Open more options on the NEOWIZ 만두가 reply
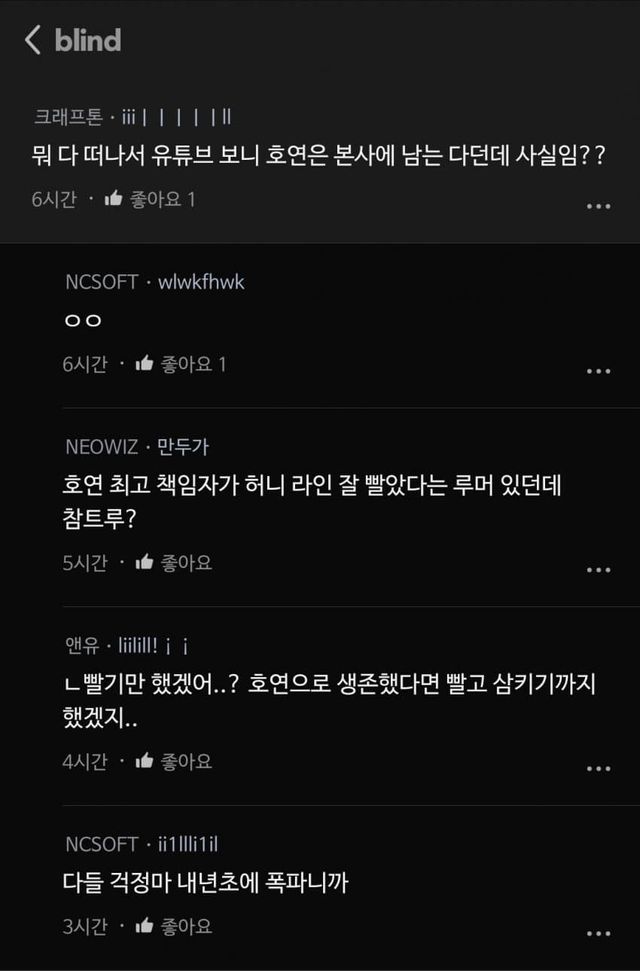640x971 pixels. [598, 570]
